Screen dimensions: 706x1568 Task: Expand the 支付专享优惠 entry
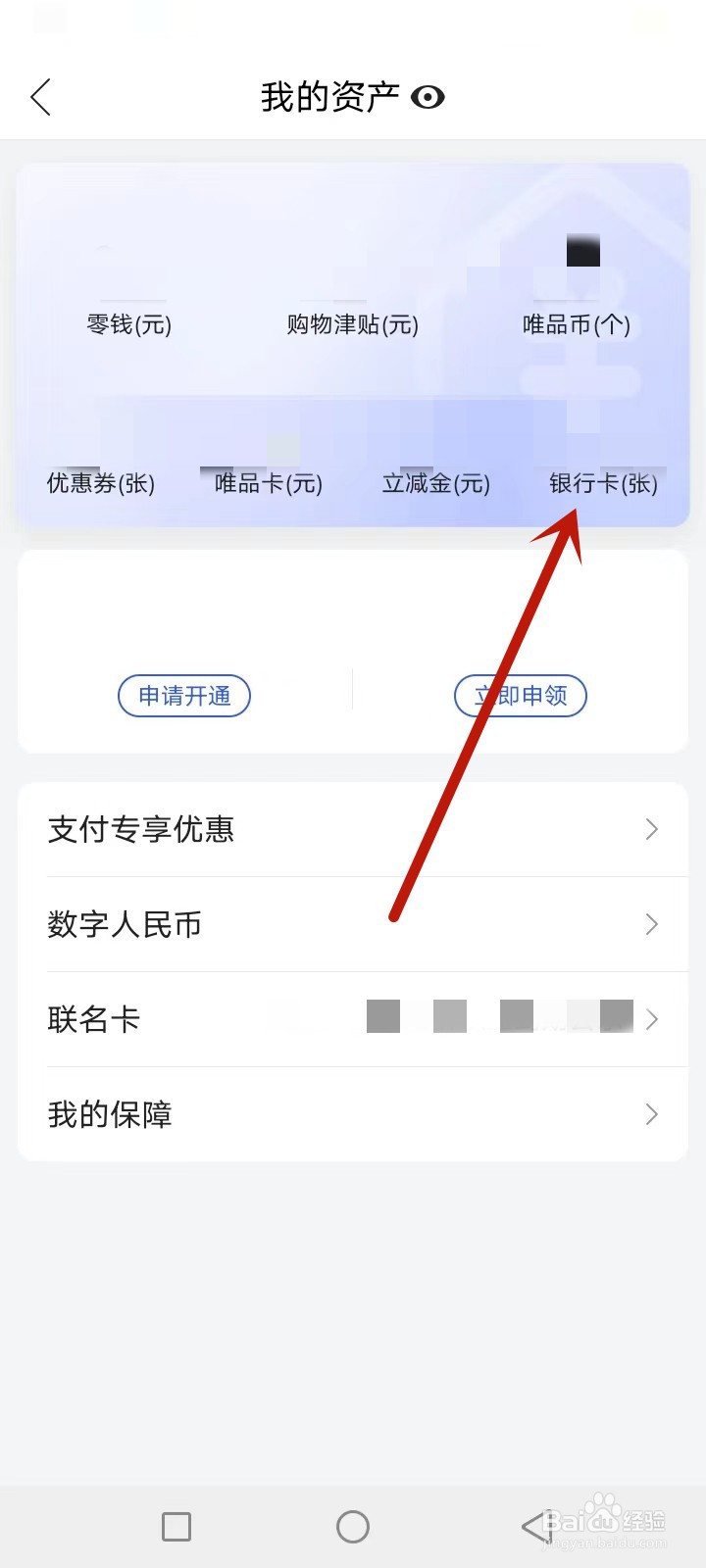[353, 829]
